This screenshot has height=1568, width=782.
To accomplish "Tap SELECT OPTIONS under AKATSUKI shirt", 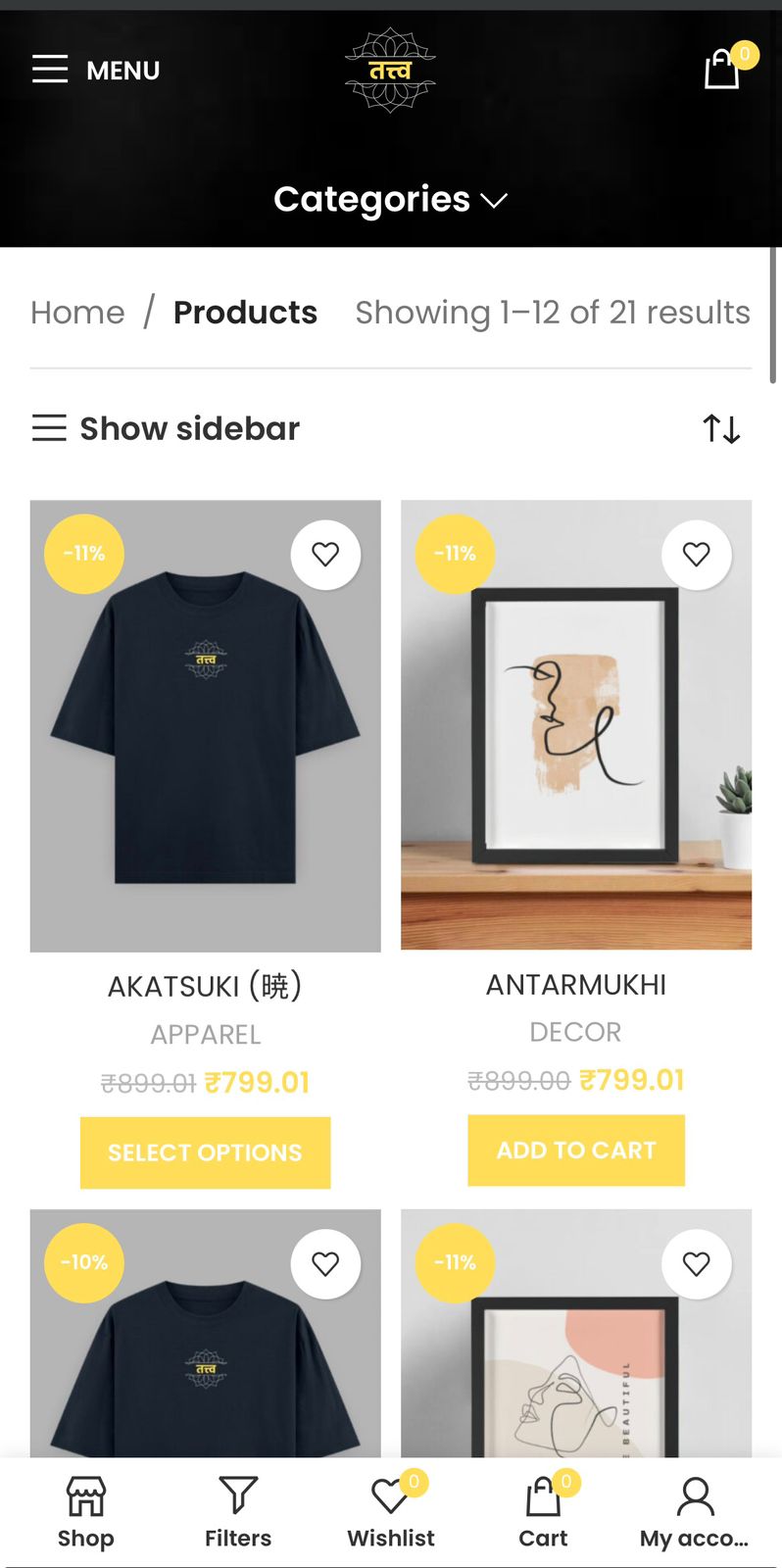I will (205, 1152).
